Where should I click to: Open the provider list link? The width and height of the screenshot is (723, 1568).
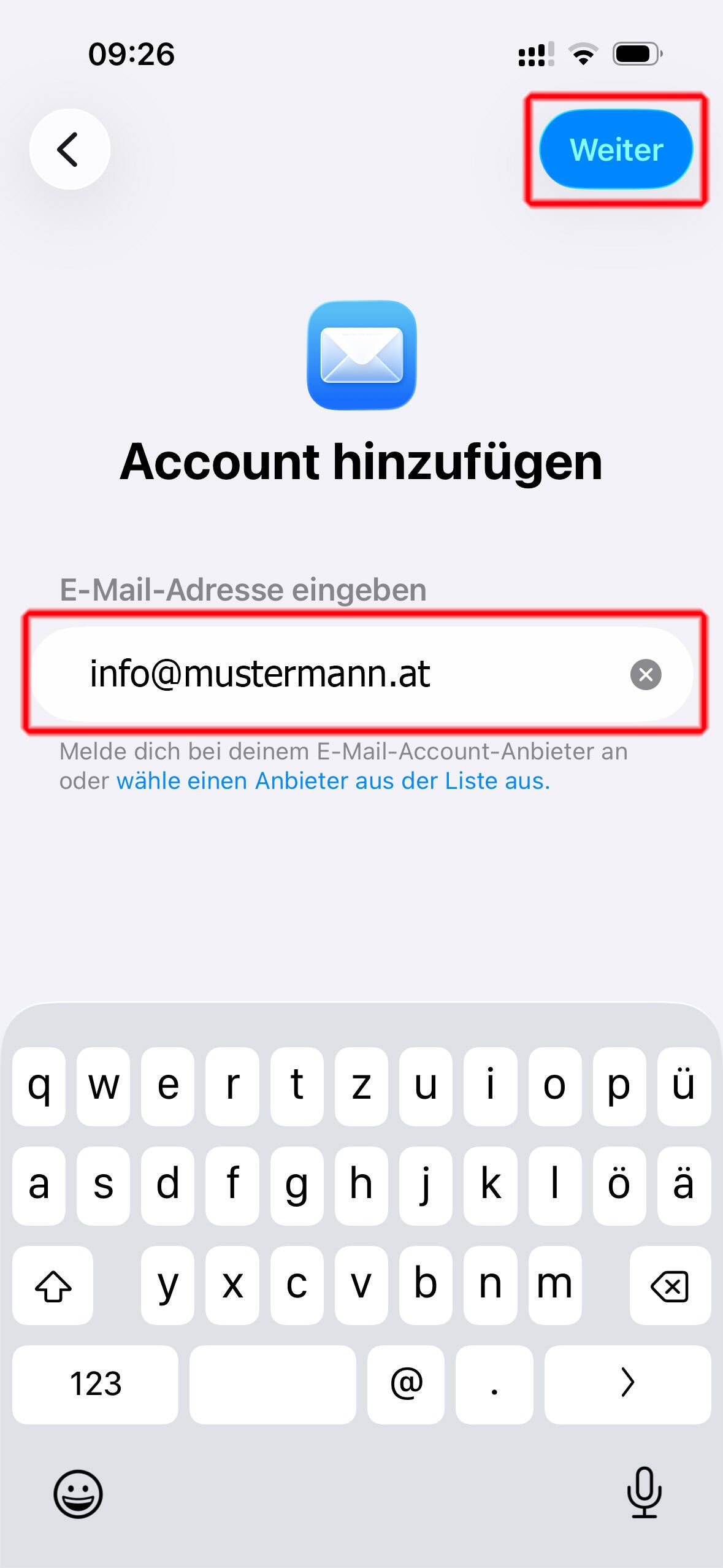pos(333,781)
